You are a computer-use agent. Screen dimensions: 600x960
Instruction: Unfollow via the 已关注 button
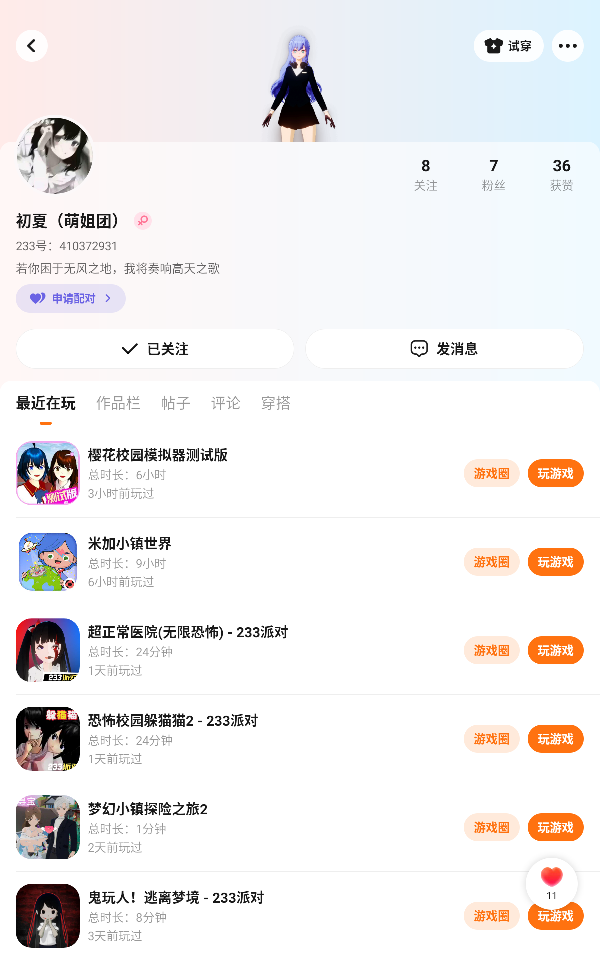(155, 349)
